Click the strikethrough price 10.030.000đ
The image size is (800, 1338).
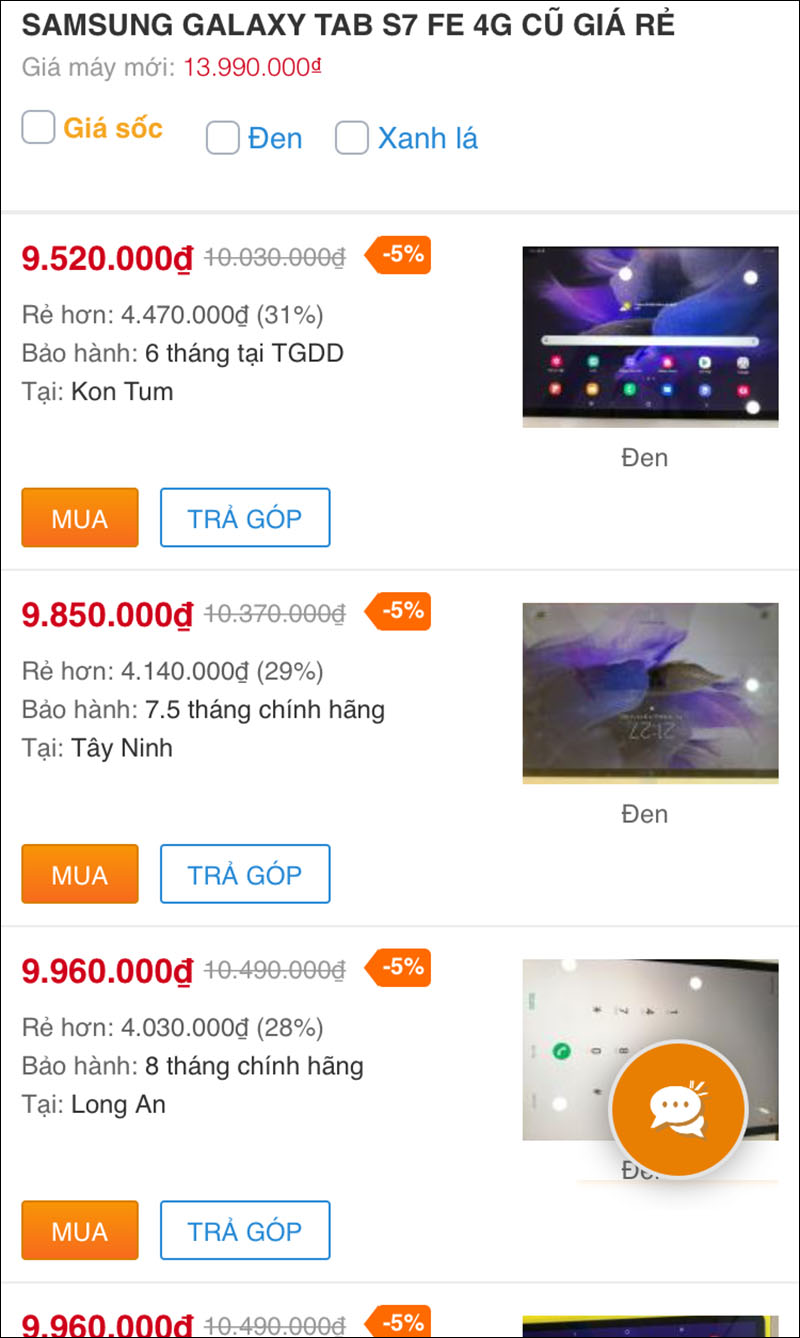(268, 257)
